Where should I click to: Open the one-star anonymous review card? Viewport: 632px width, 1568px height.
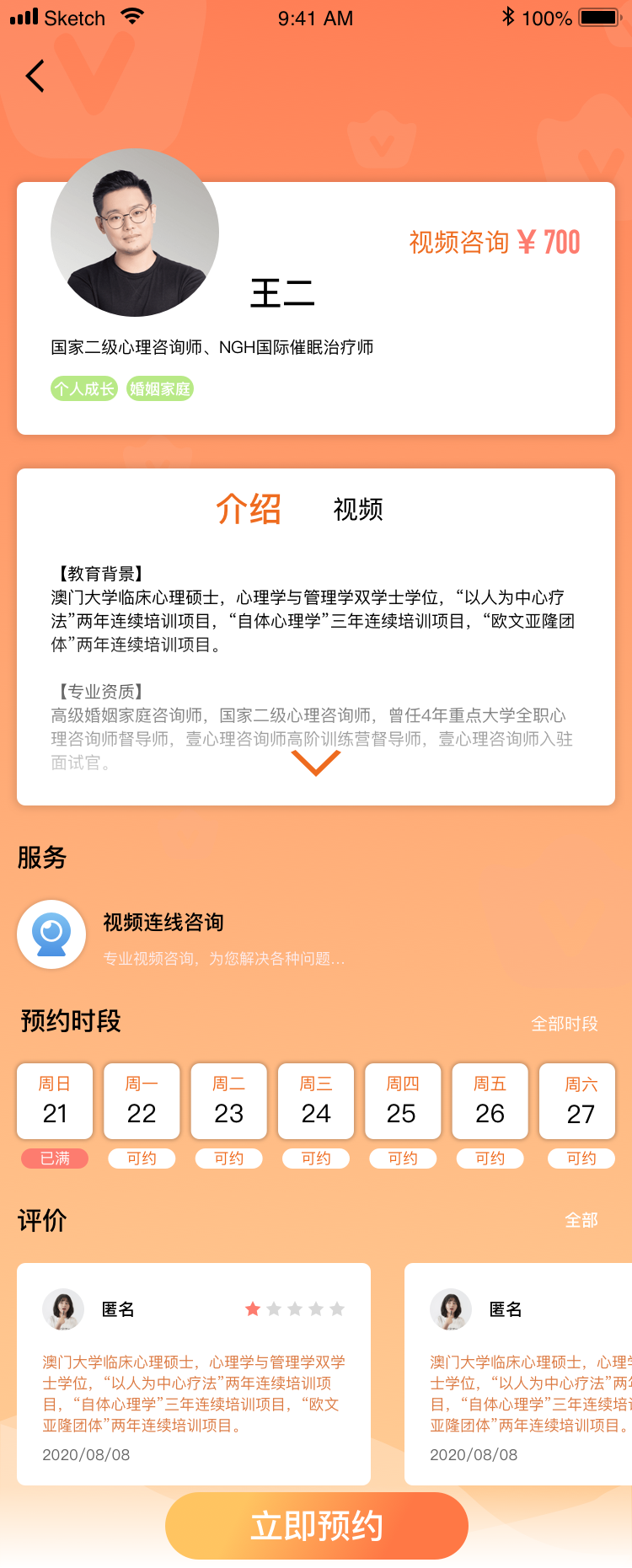194,1373
